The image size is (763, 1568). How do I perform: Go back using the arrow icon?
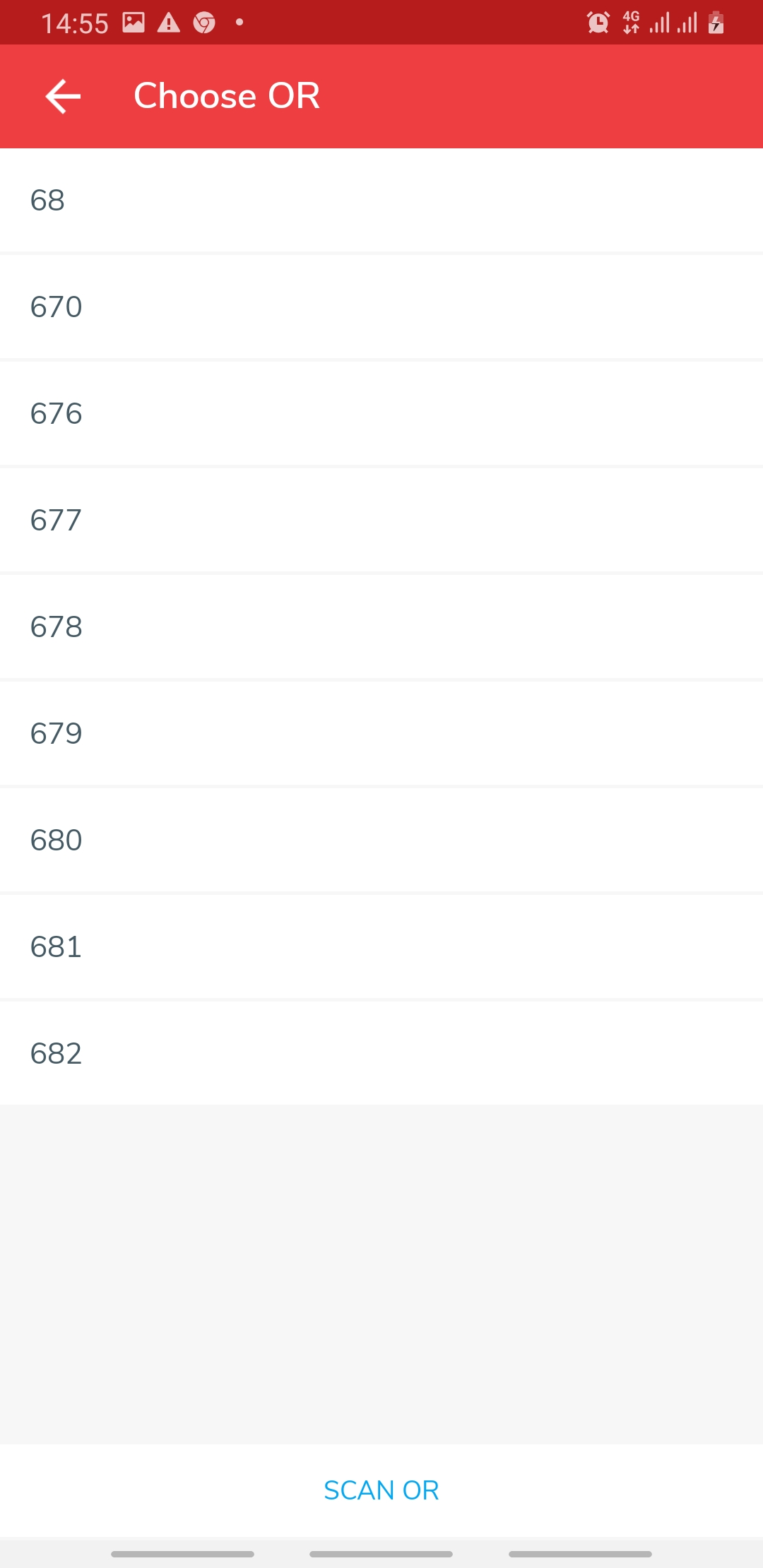63,96
